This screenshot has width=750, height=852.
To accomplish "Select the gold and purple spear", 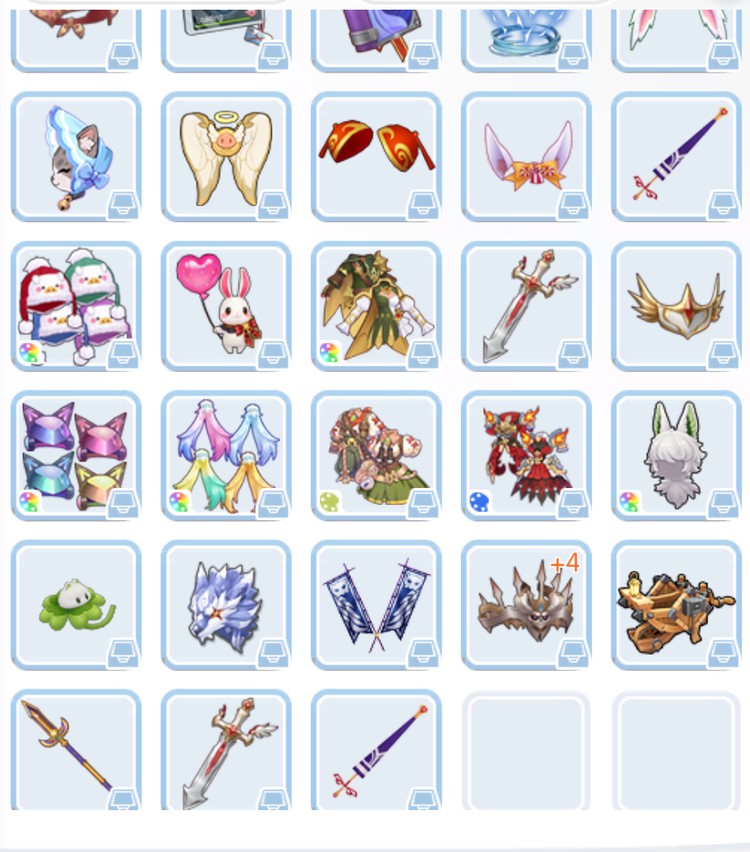I will [76, 748].
